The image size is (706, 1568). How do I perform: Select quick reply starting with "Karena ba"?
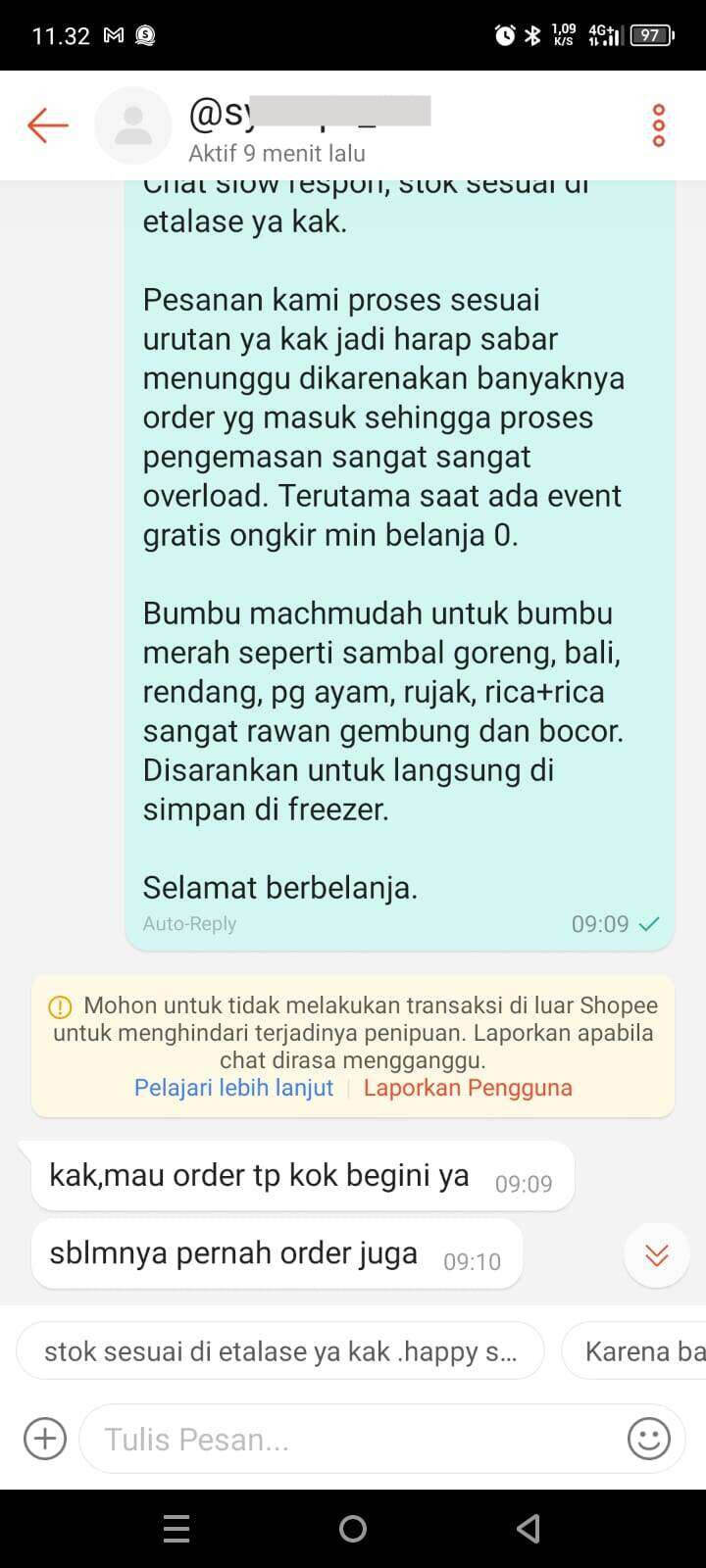pyautogui.click(x=634, y=1351)
